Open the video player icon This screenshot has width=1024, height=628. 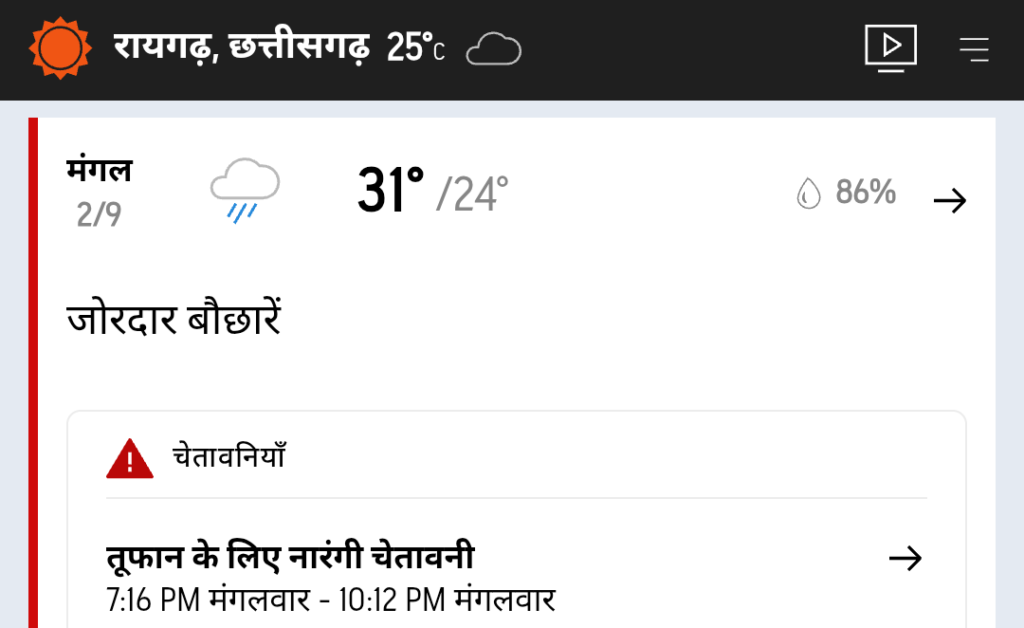(x=890, y=48)
